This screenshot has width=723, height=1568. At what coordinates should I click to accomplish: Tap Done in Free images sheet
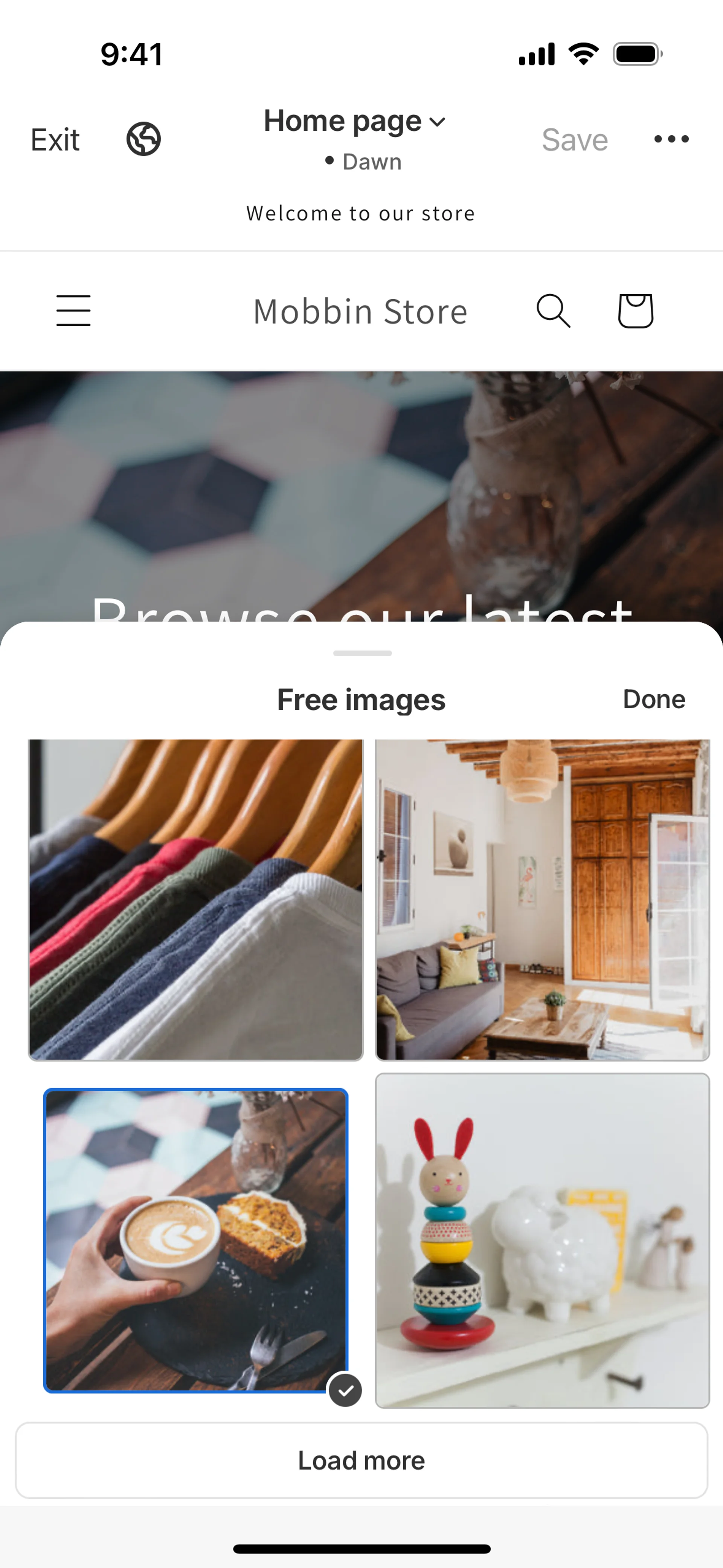[654, 699]
